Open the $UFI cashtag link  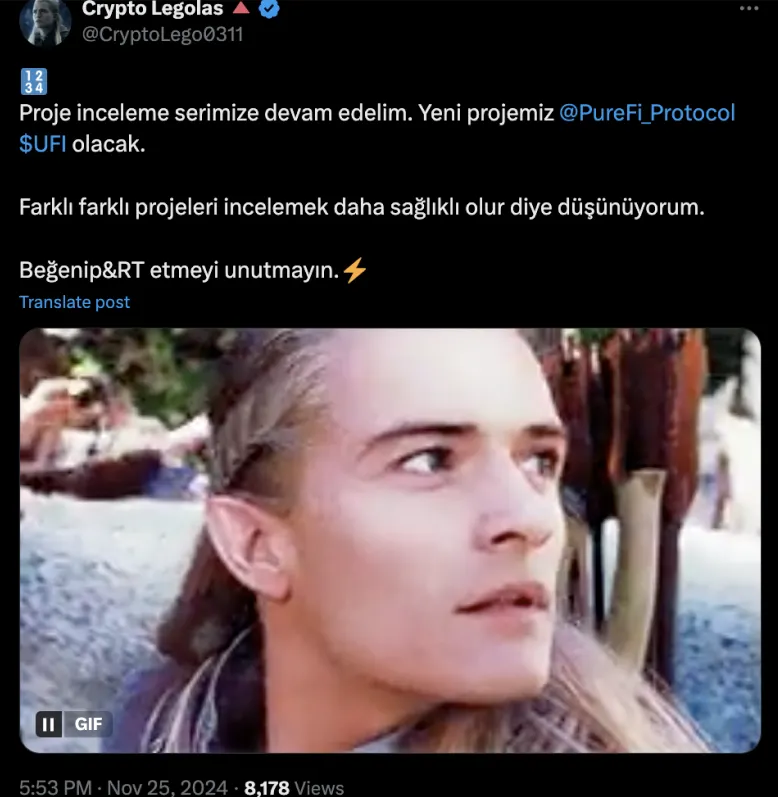click(x=43, y=142)
